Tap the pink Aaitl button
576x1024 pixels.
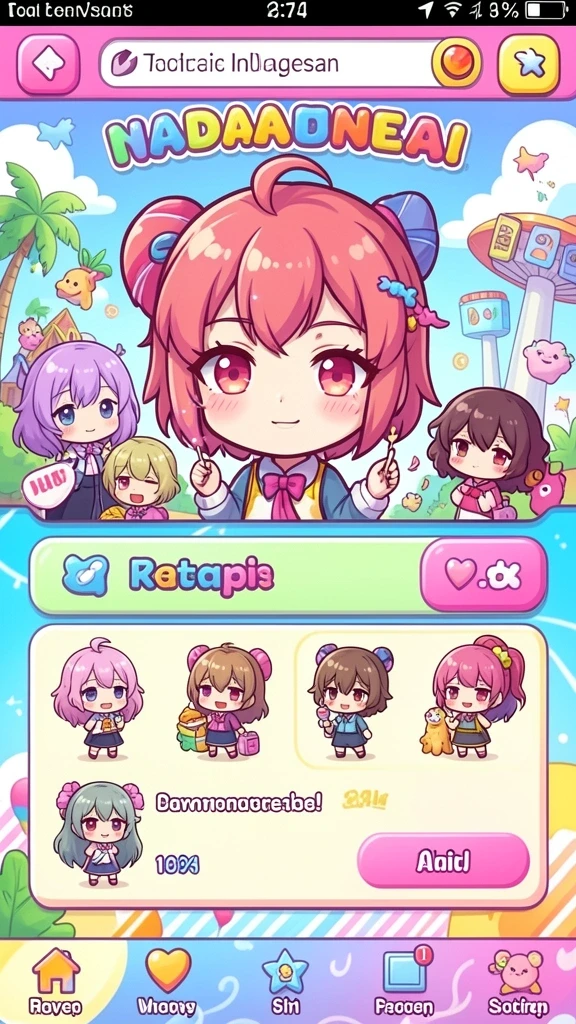tap(443, 861)
